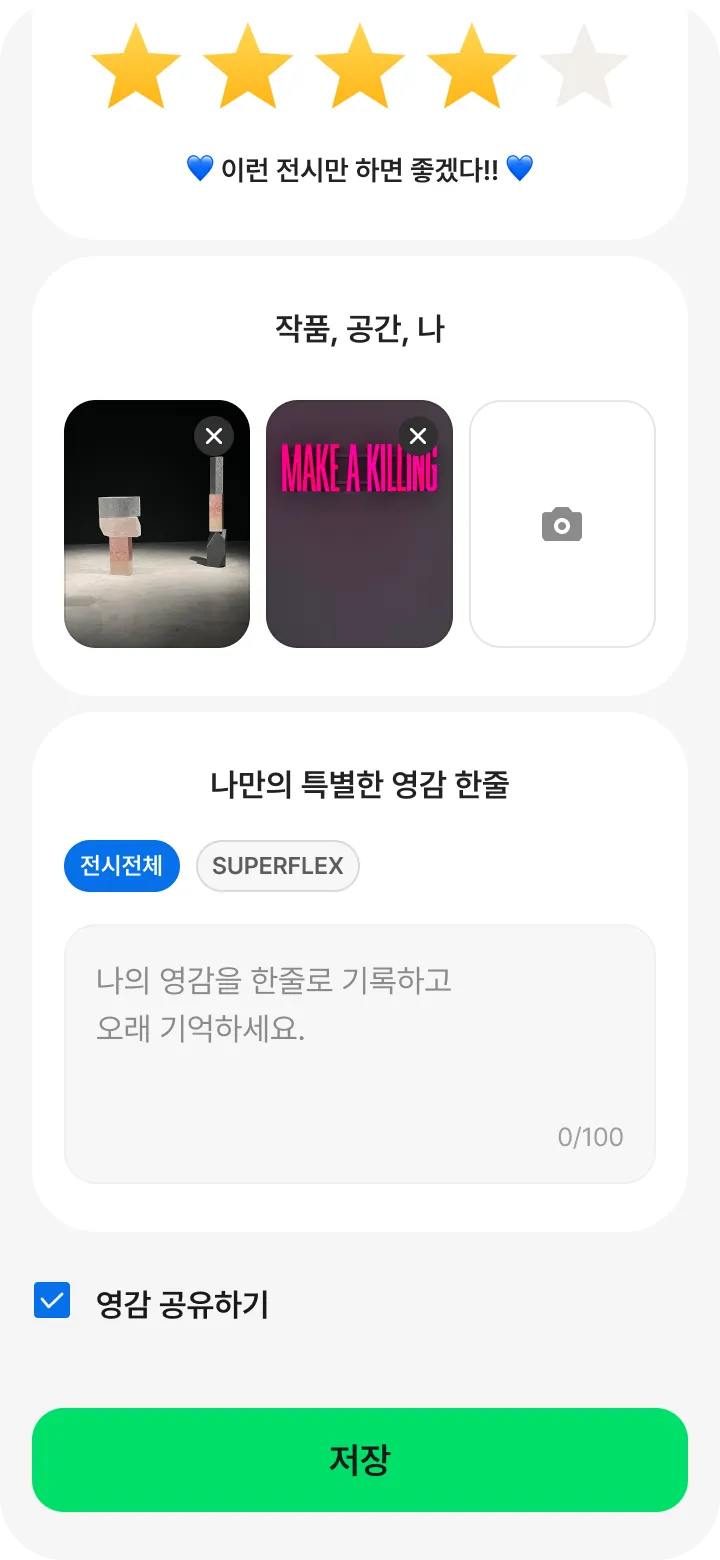The width and height of the screenshot is (720, 1560).
Task: Select the 전시전체 chip
Action: 122,866
